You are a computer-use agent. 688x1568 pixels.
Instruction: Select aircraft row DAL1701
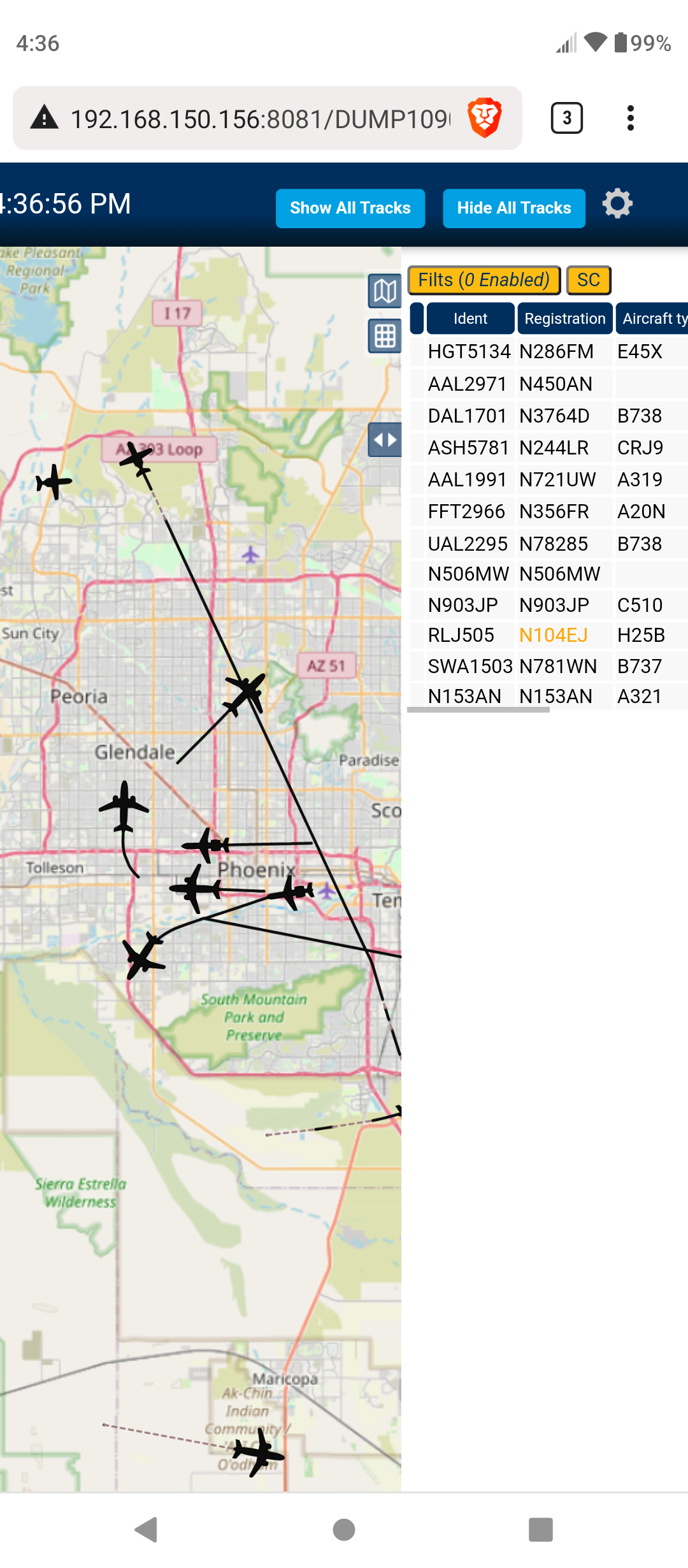tap(548, 416)
